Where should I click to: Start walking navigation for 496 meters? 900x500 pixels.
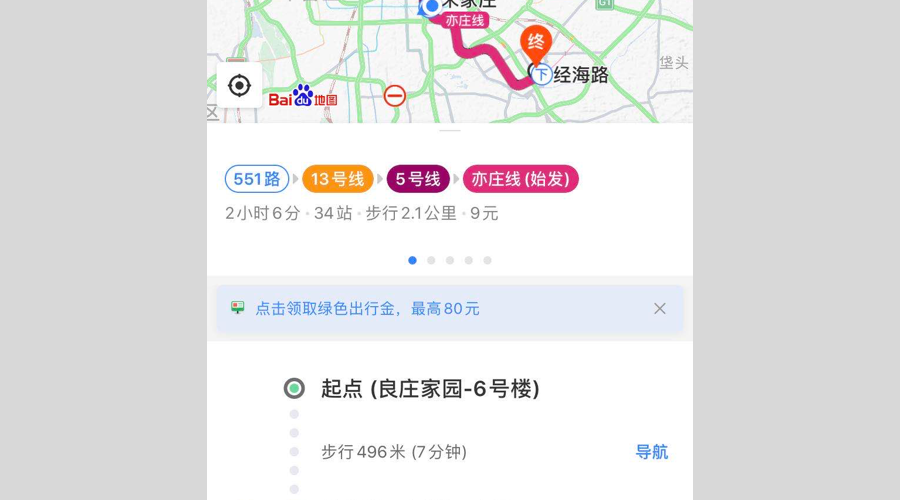point(651,452)
